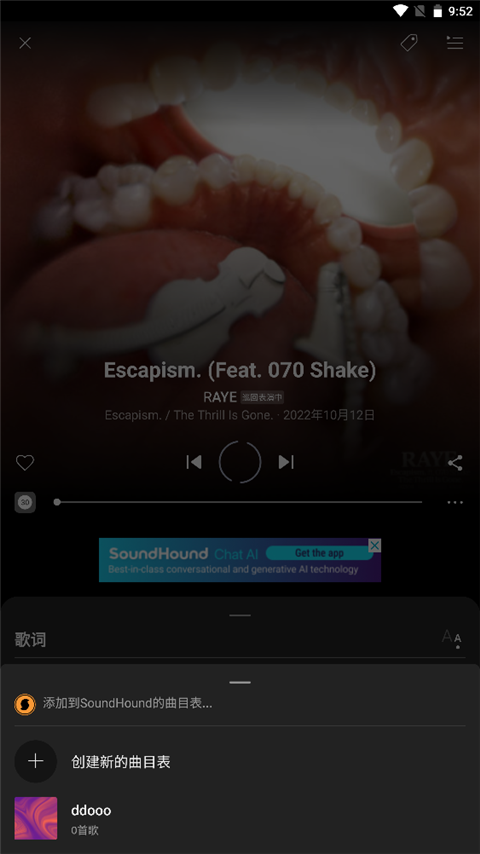Close the player with the X icon
Screen dimensions: 480x854
point(25,43)
